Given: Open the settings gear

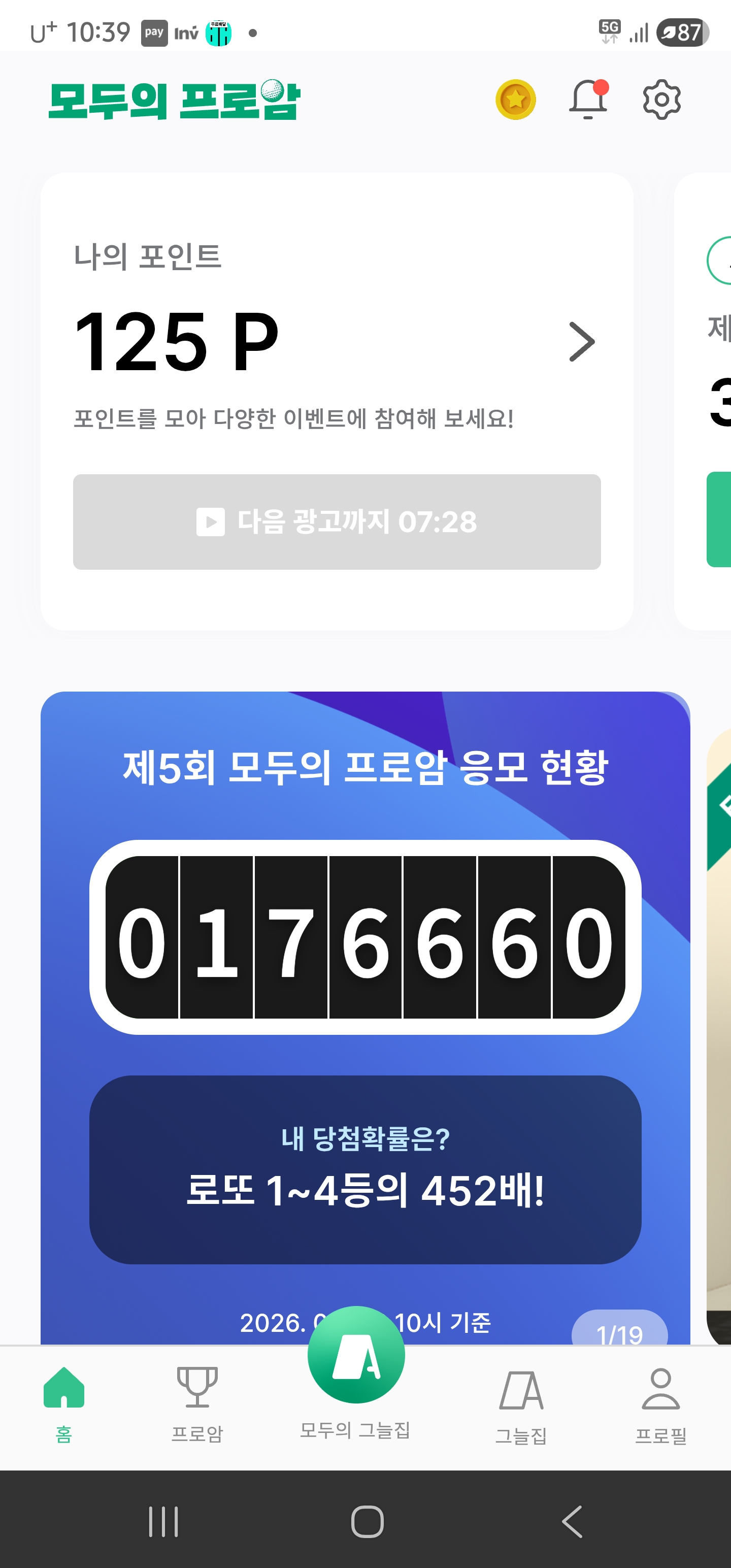Looking at the screenshot, I should click(x=661, y=99).
